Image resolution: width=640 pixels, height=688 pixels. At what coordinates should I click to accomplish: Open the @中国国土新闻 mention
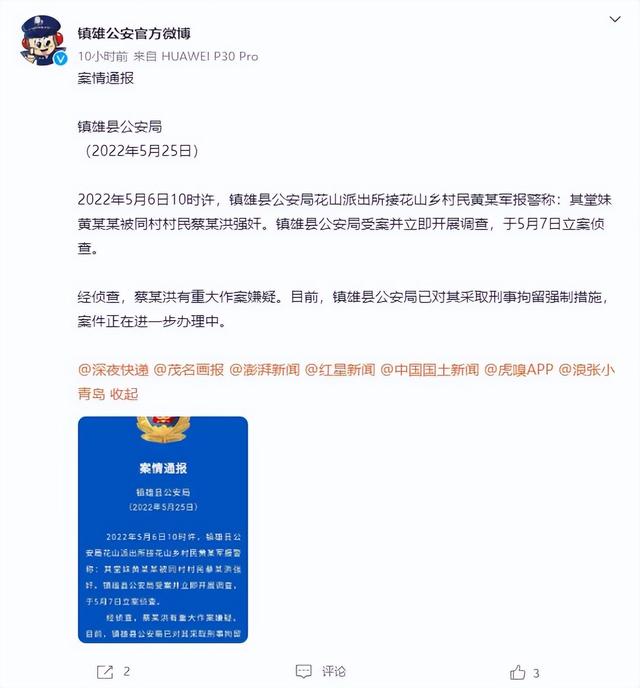(431, 369)
